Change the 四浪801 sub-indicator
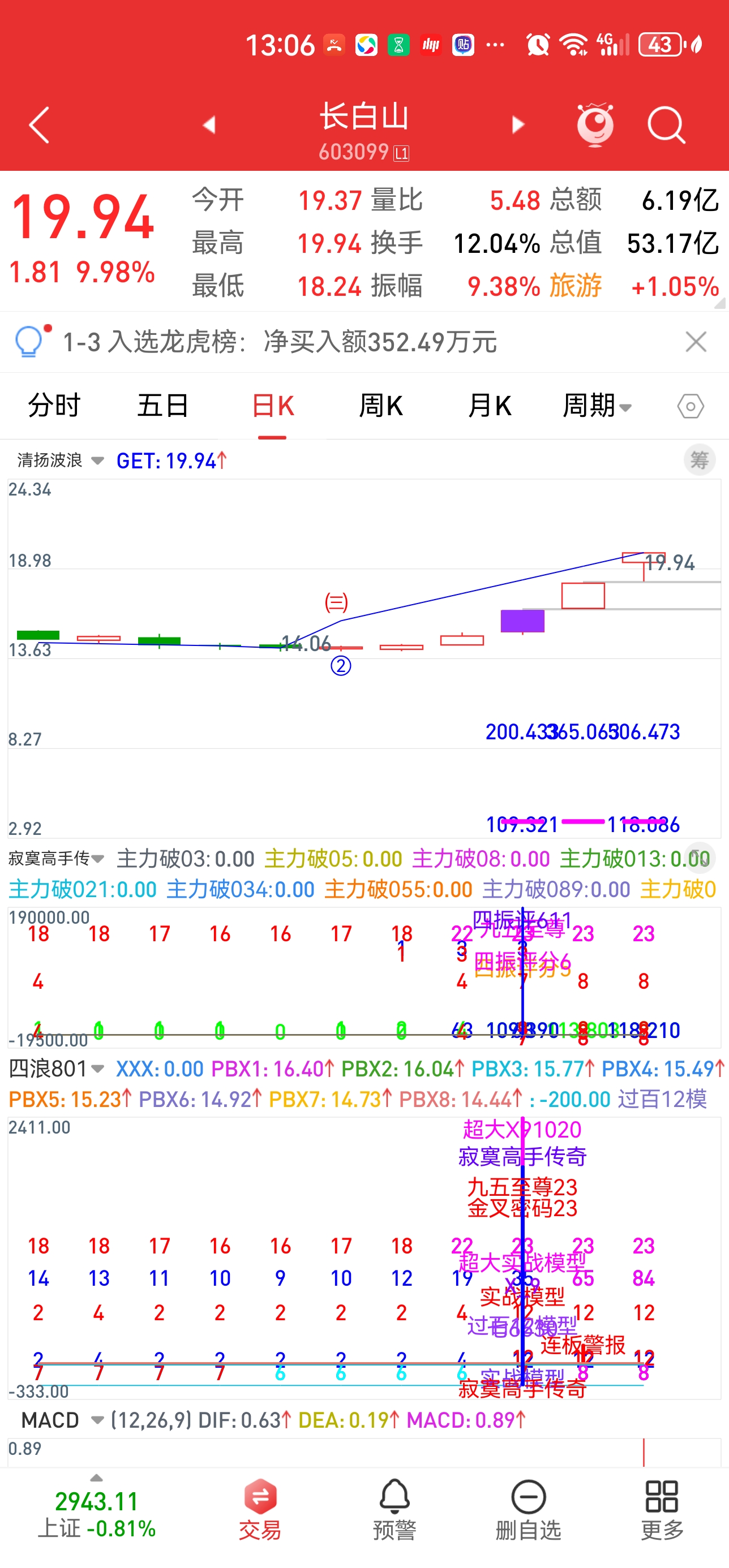Viewport: 729px width, 1568px height. click(56, 1069)
